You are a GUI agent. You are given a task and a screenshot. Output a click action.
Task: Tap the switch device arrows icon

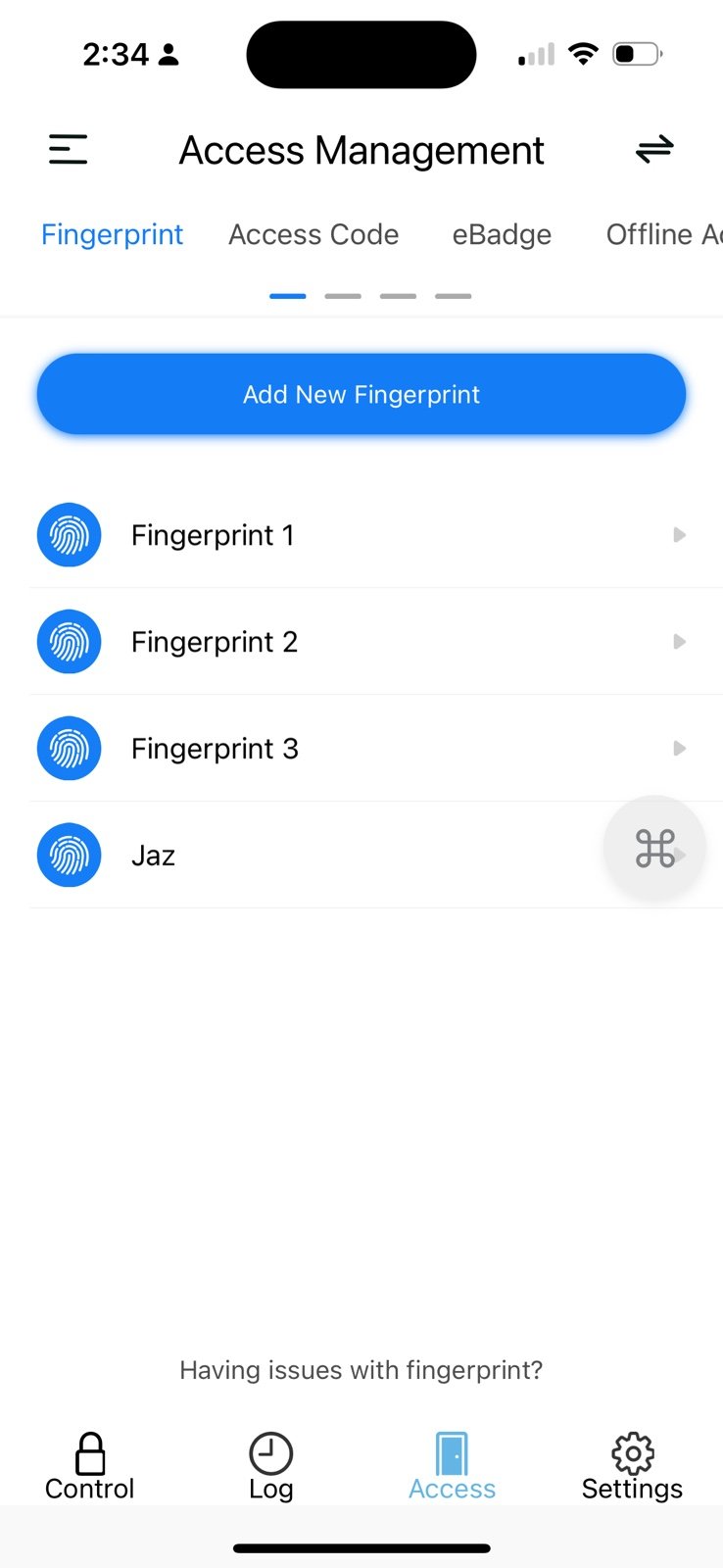[654, 150]
